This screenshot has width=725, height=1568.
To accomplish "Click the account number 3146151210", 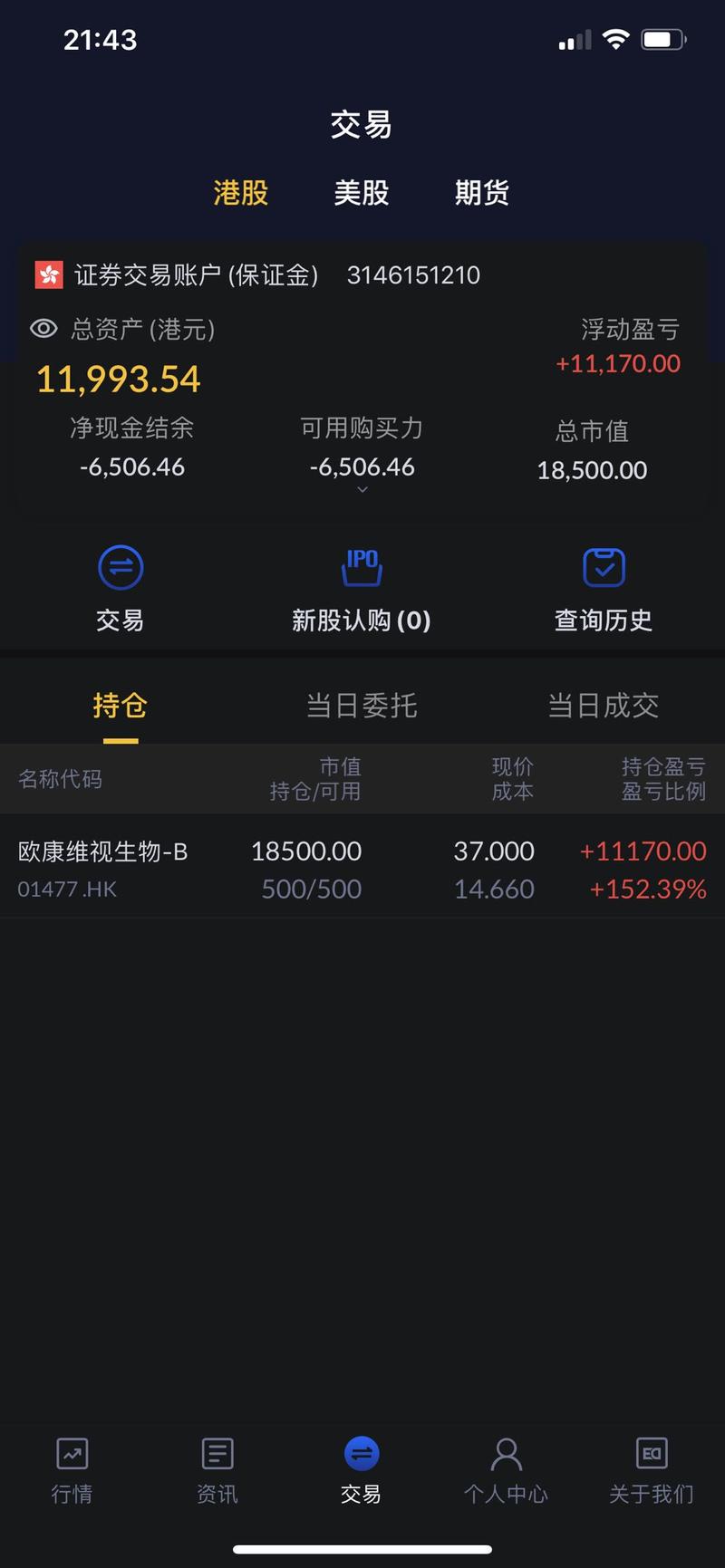I will (413, 274).
